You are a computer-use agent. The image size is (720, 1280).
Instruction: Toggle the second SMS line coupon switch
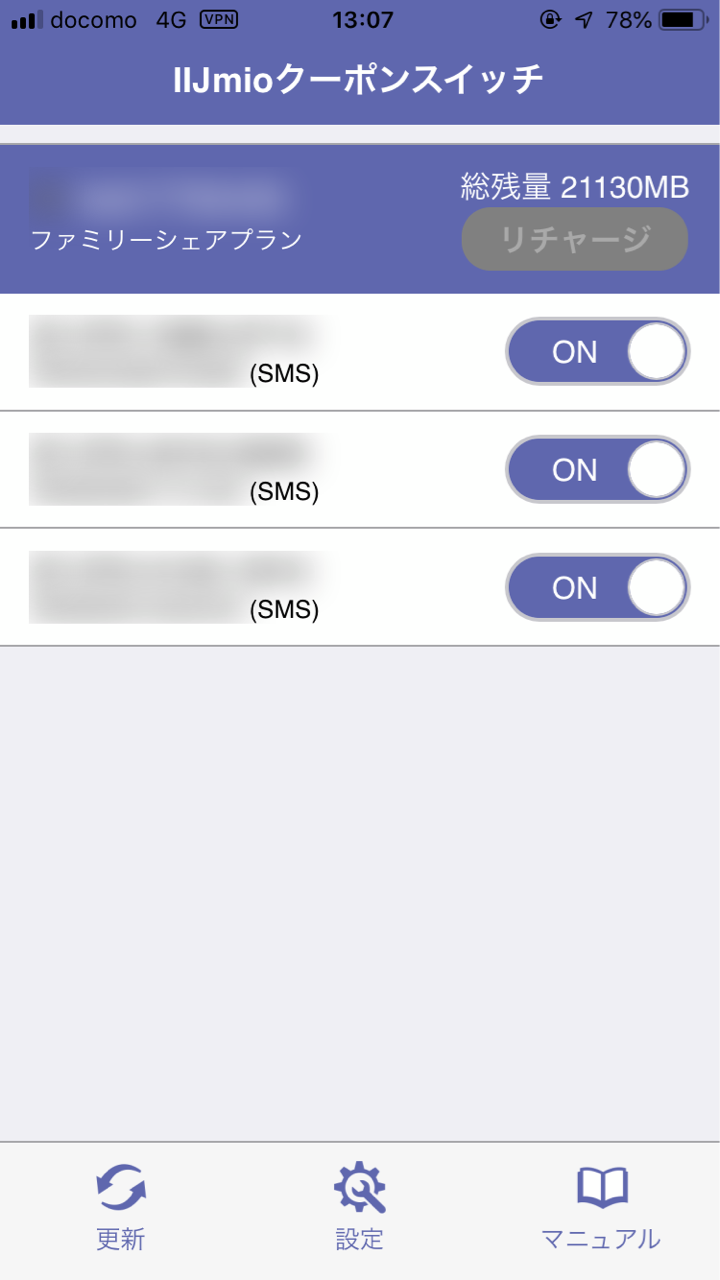click(x=597, y=470)
